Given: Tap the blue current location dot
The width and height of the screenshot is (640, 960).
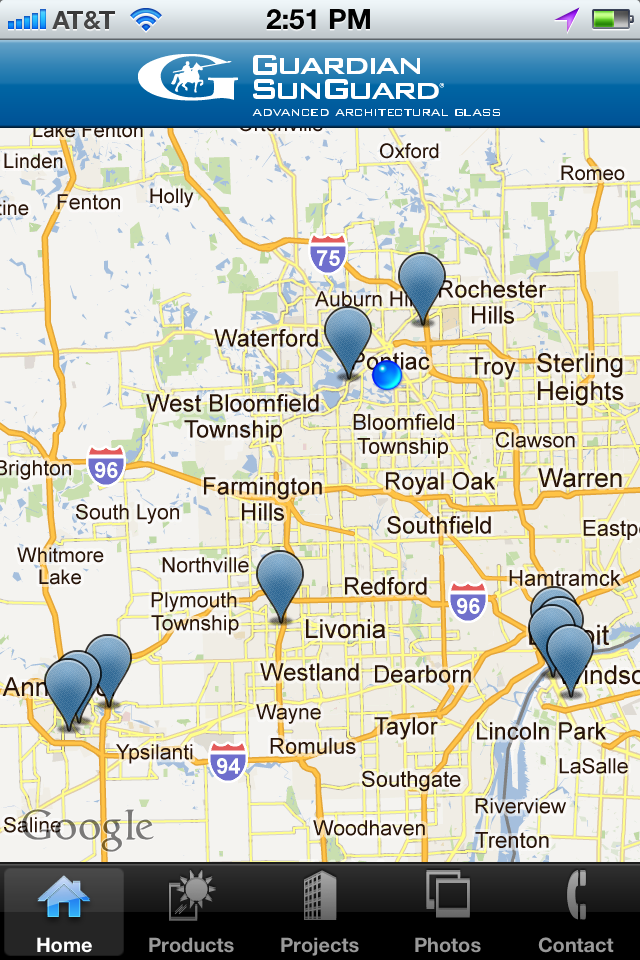Looking at the screenshot, I should point(386,376).
